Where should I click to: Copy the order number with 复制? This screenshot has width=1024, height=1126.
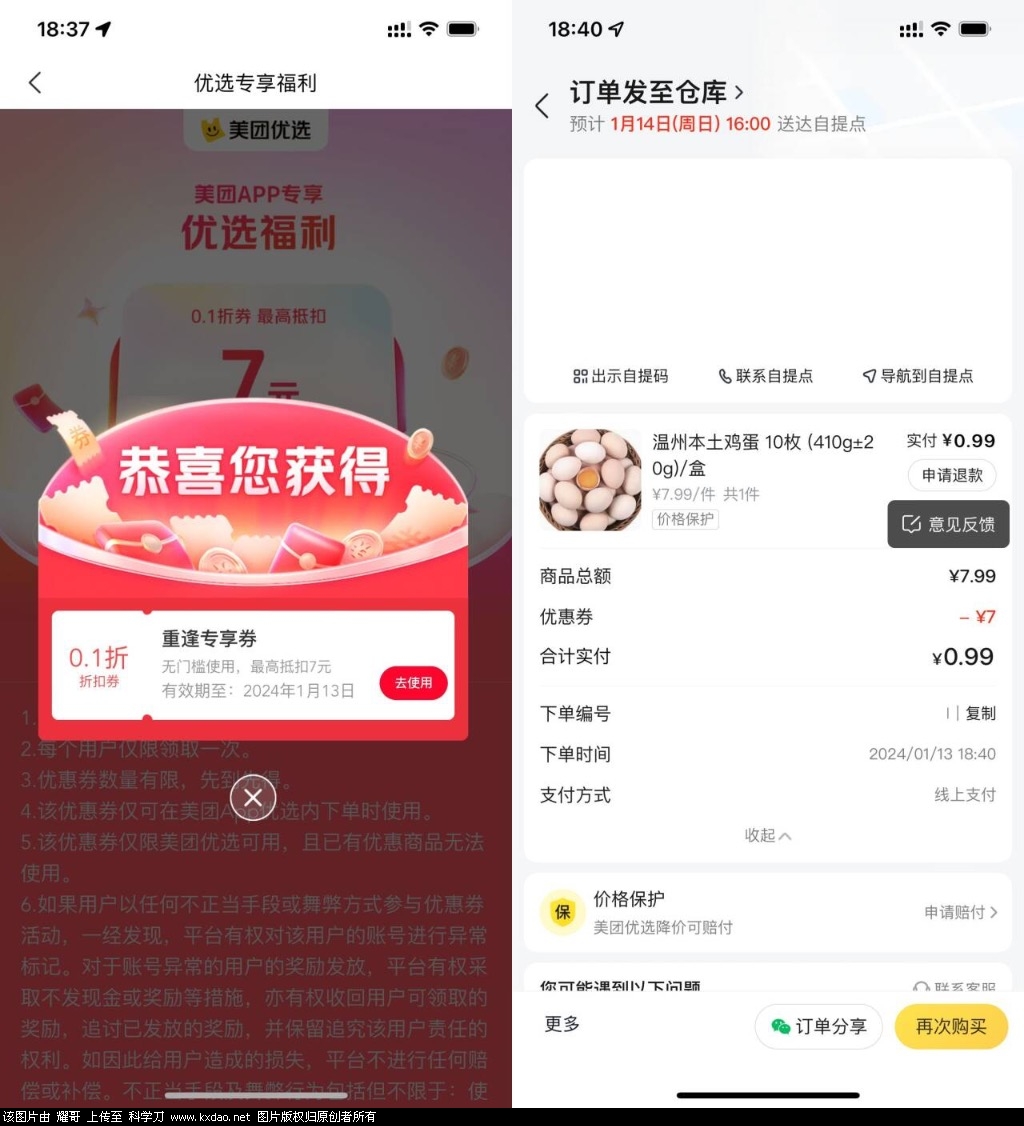[x=980, y=713]
